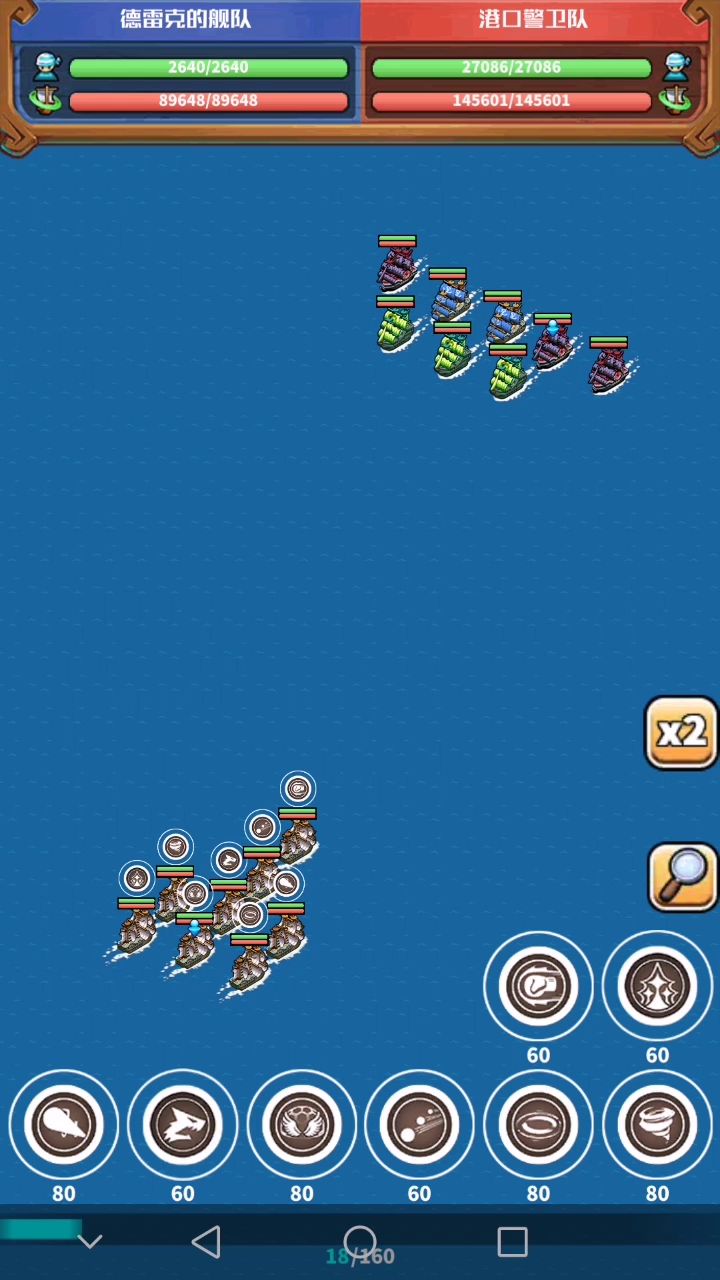Viewport: 720px width, 1280px height.
Task: Trigger the shark skill costing 60
Action: point(183,1125)
